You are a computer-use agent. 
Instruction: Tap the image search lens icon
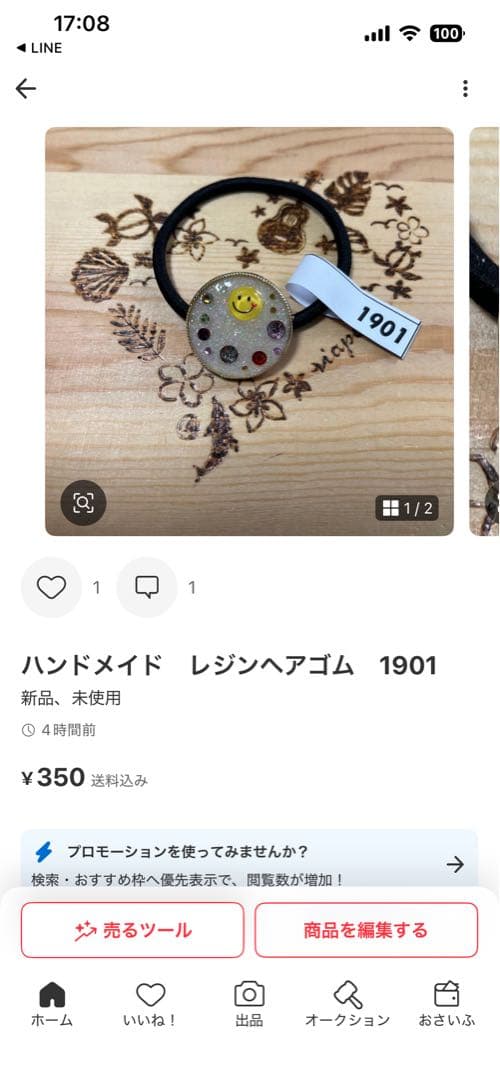pyautogui.click(x=83, y=503)
